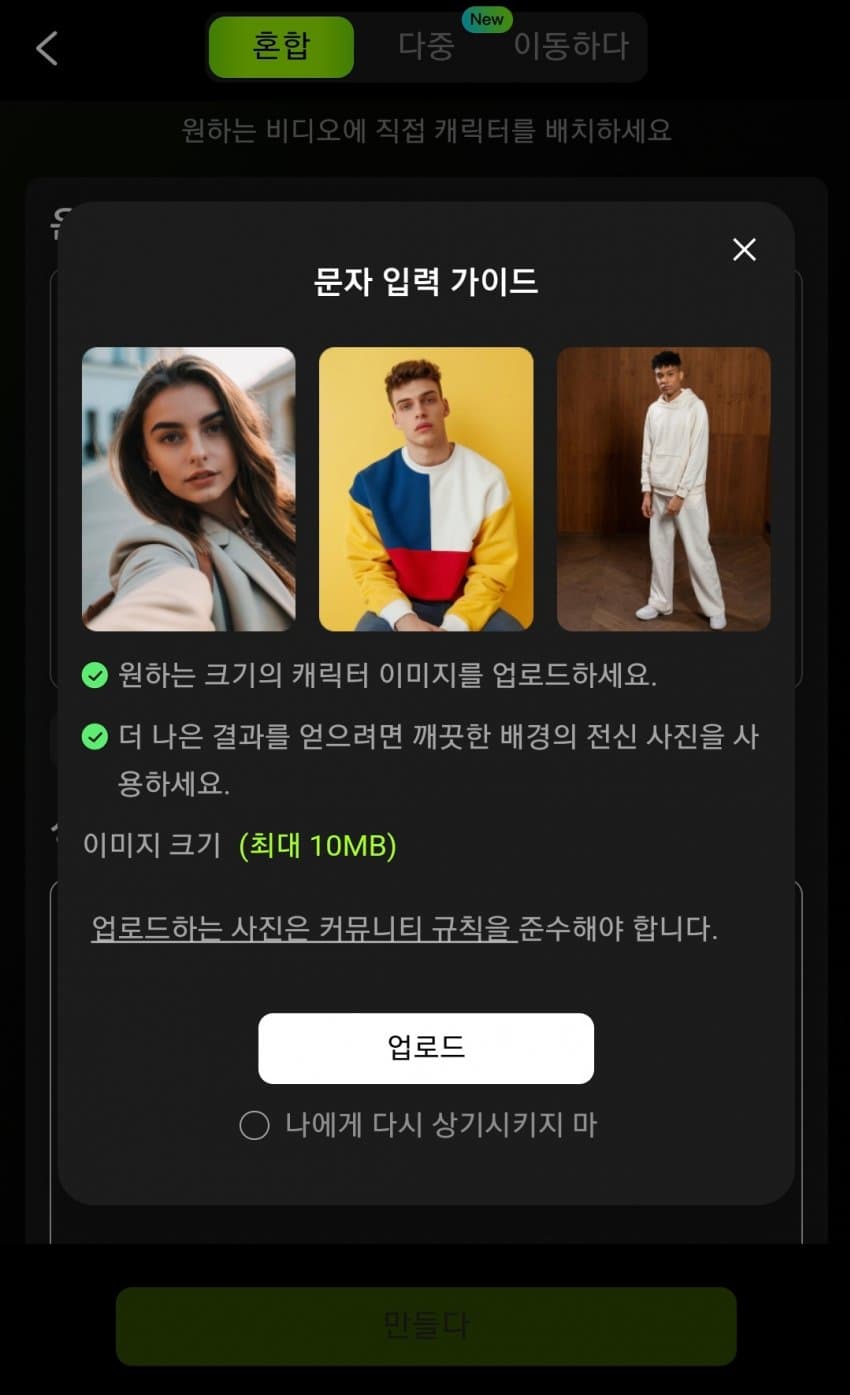Close the 문자 입력 가이드 dialog
Image resolution: width=850 pixels, height=1395 pixels.
coord(744,250)
